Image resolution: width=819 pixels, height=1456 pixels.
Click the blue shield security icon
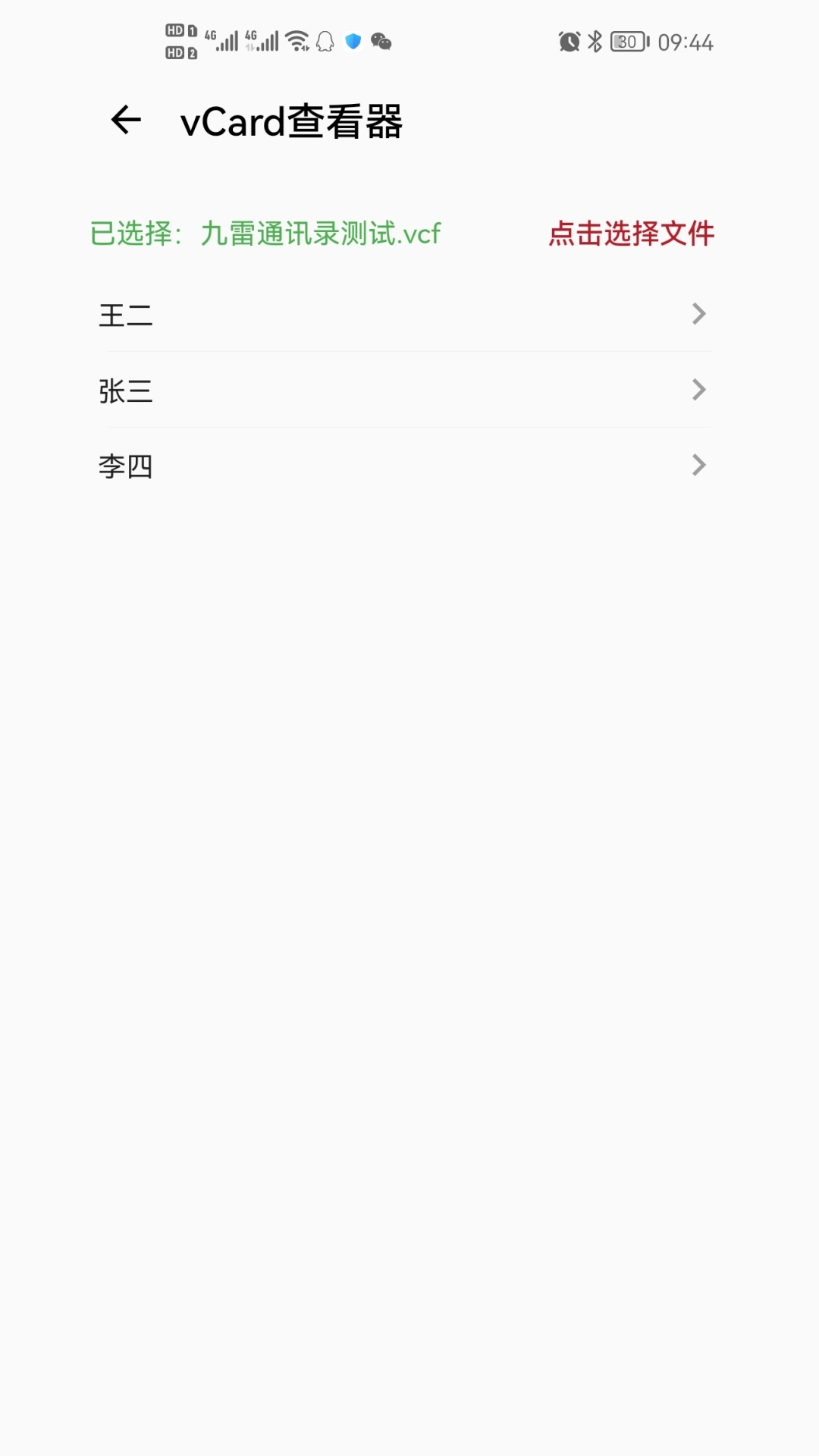click(x=352, y=42)
